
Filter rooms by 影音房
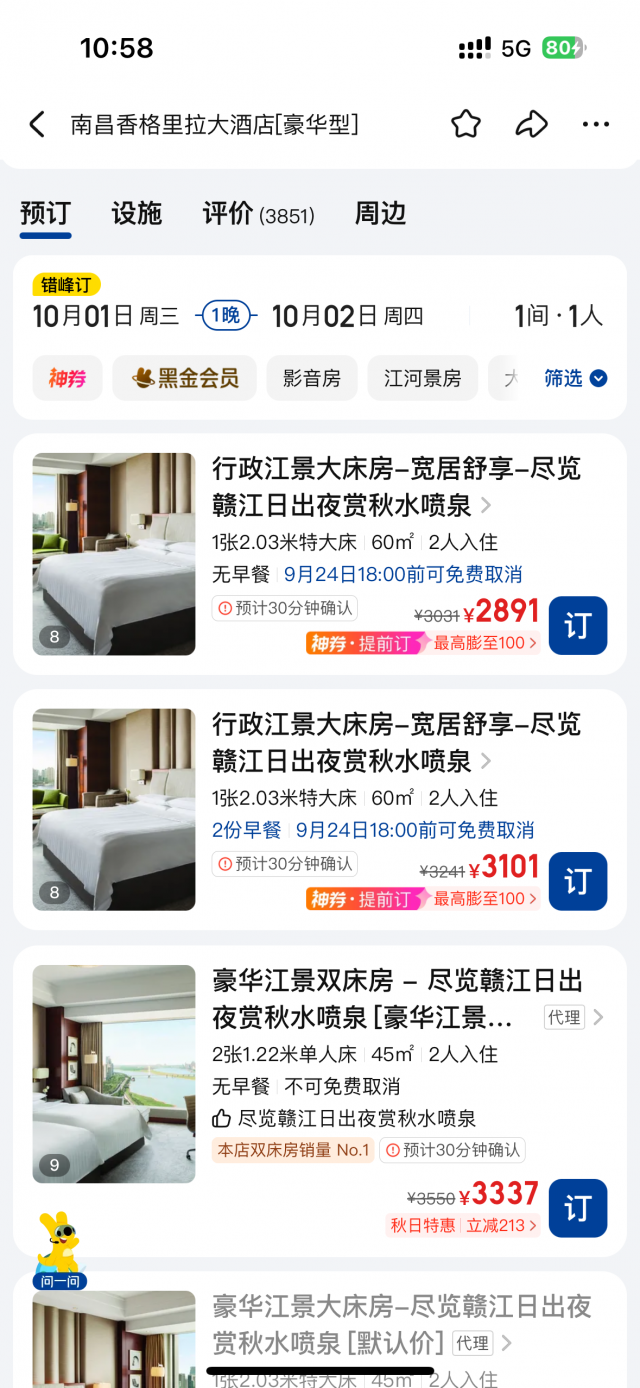(x=312, y=378)
